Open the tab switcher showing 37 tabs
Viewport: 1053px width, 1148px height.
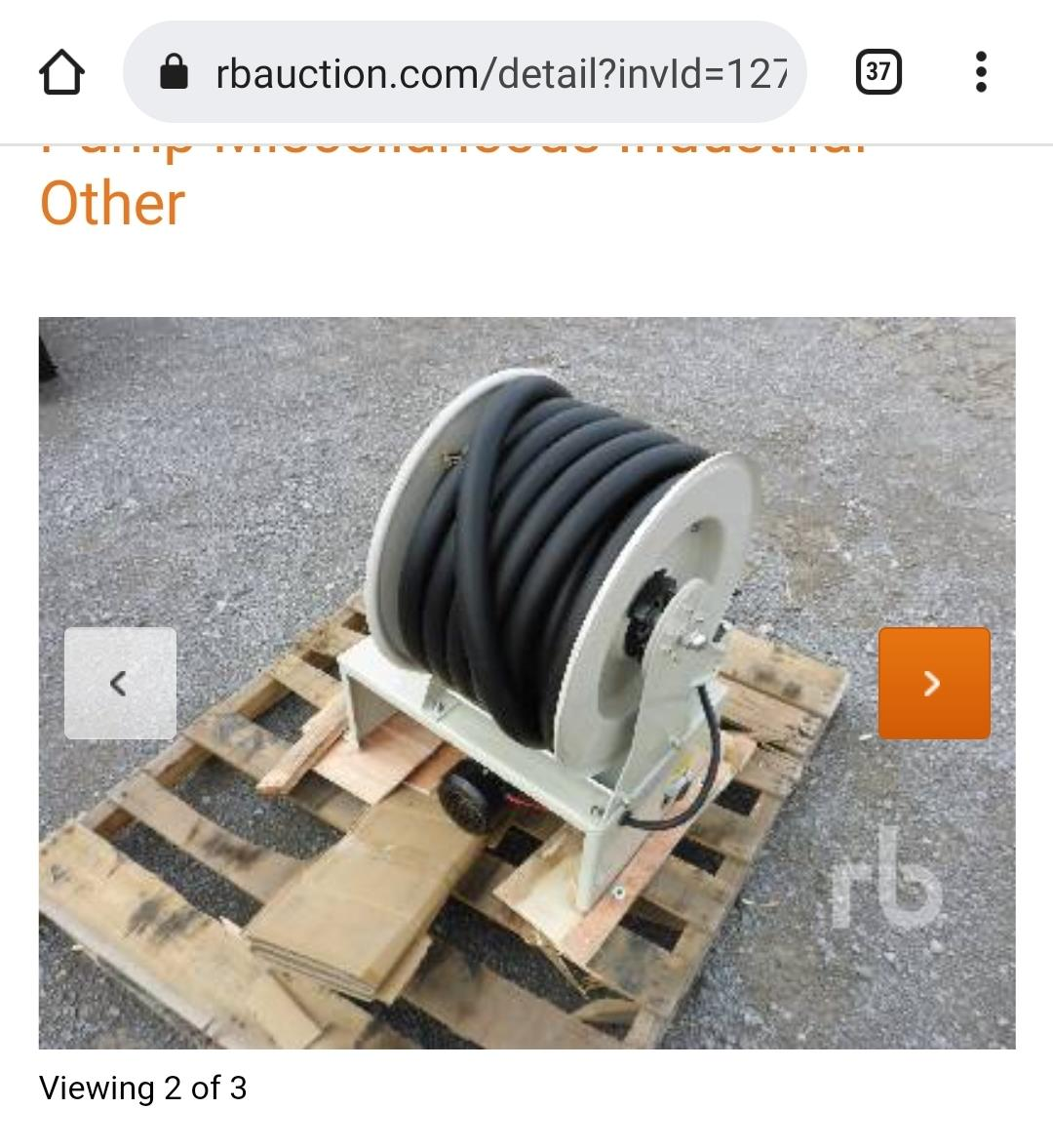point(877,72)
